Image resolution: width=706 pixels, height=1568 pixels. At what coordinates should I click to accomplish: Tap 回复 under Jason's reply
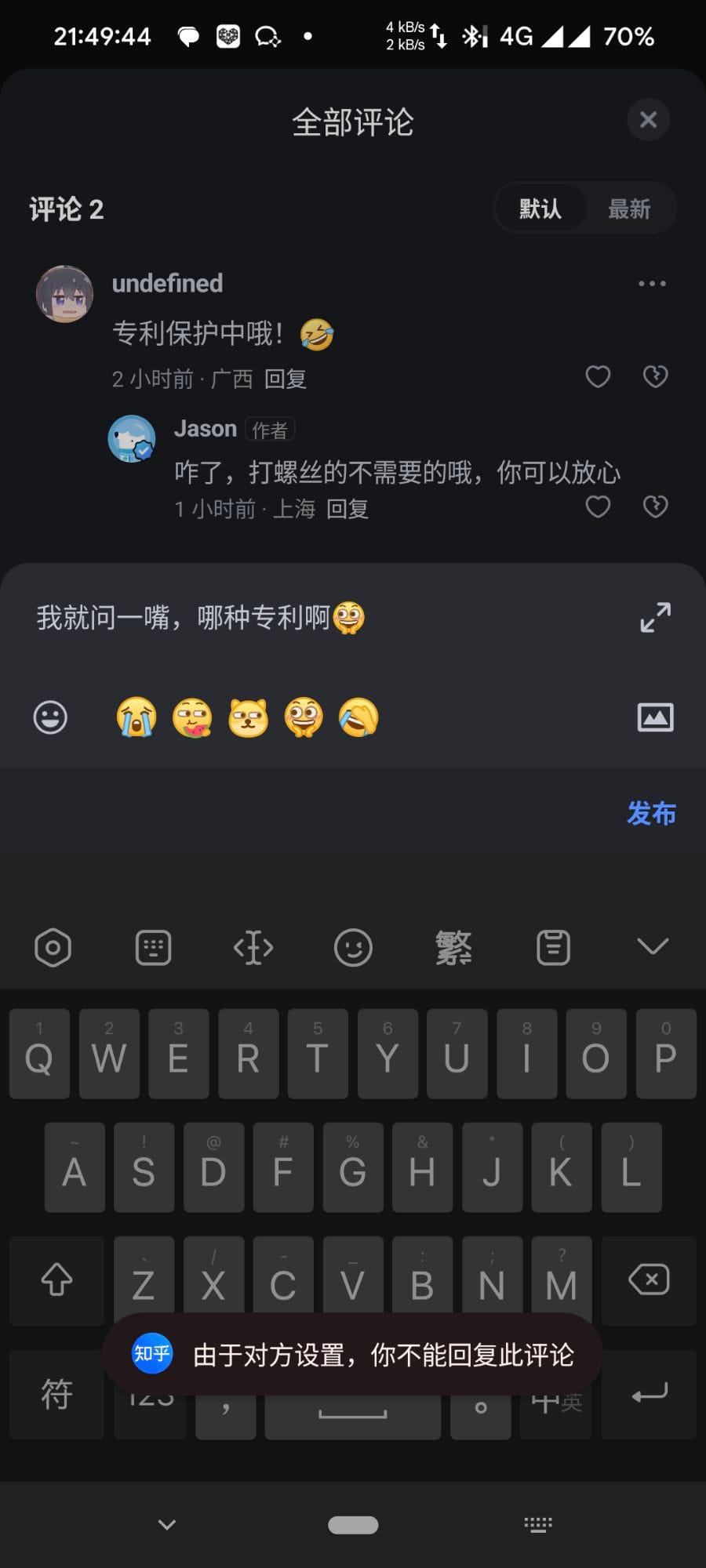click(348, 510)
